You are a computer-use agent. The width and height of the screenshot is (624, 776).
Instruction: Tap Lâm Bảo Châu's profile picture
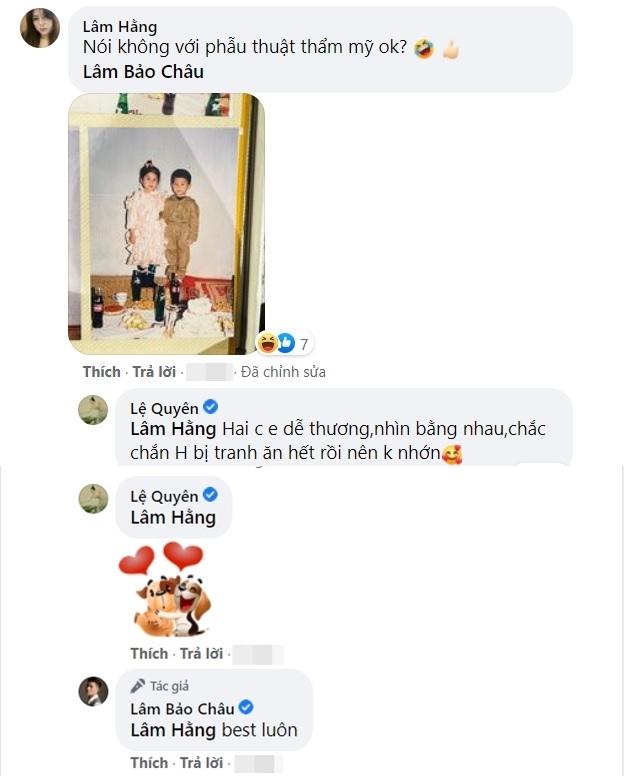93,692
